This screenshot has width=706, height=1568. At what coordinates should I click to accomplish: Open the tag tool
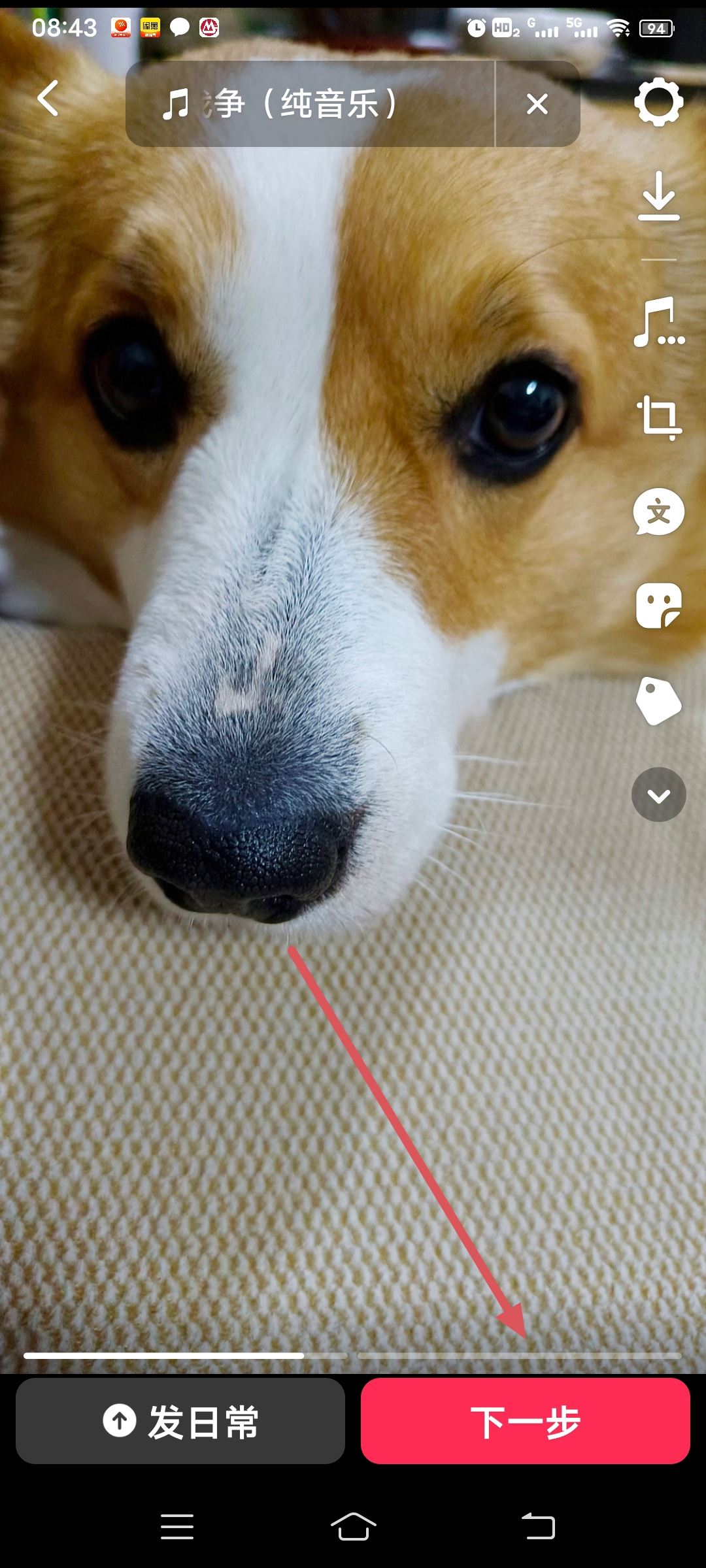click(x=658, y=702)
